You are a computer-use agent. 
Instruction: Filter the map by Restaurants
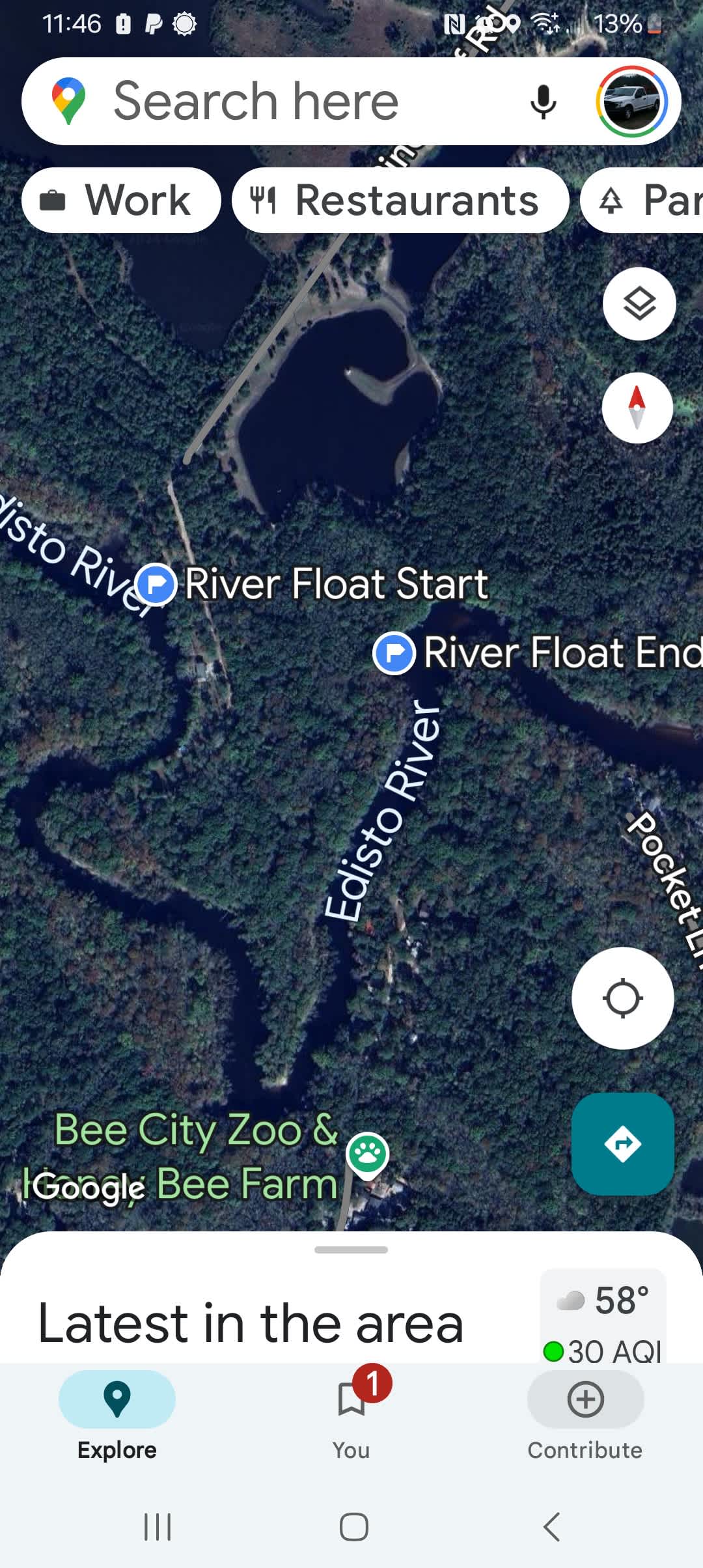point(400,200)
